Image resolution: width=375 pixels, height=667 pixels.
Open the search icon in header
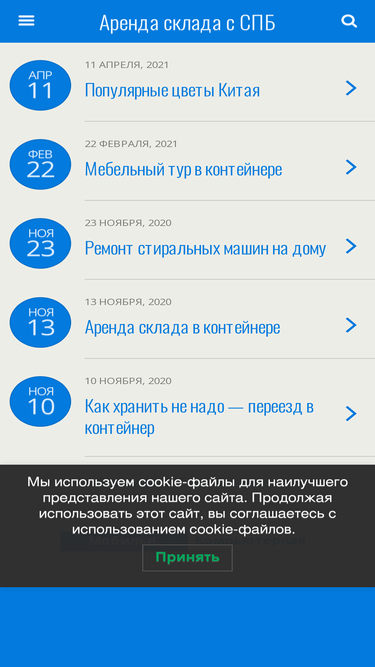[349, 21]
